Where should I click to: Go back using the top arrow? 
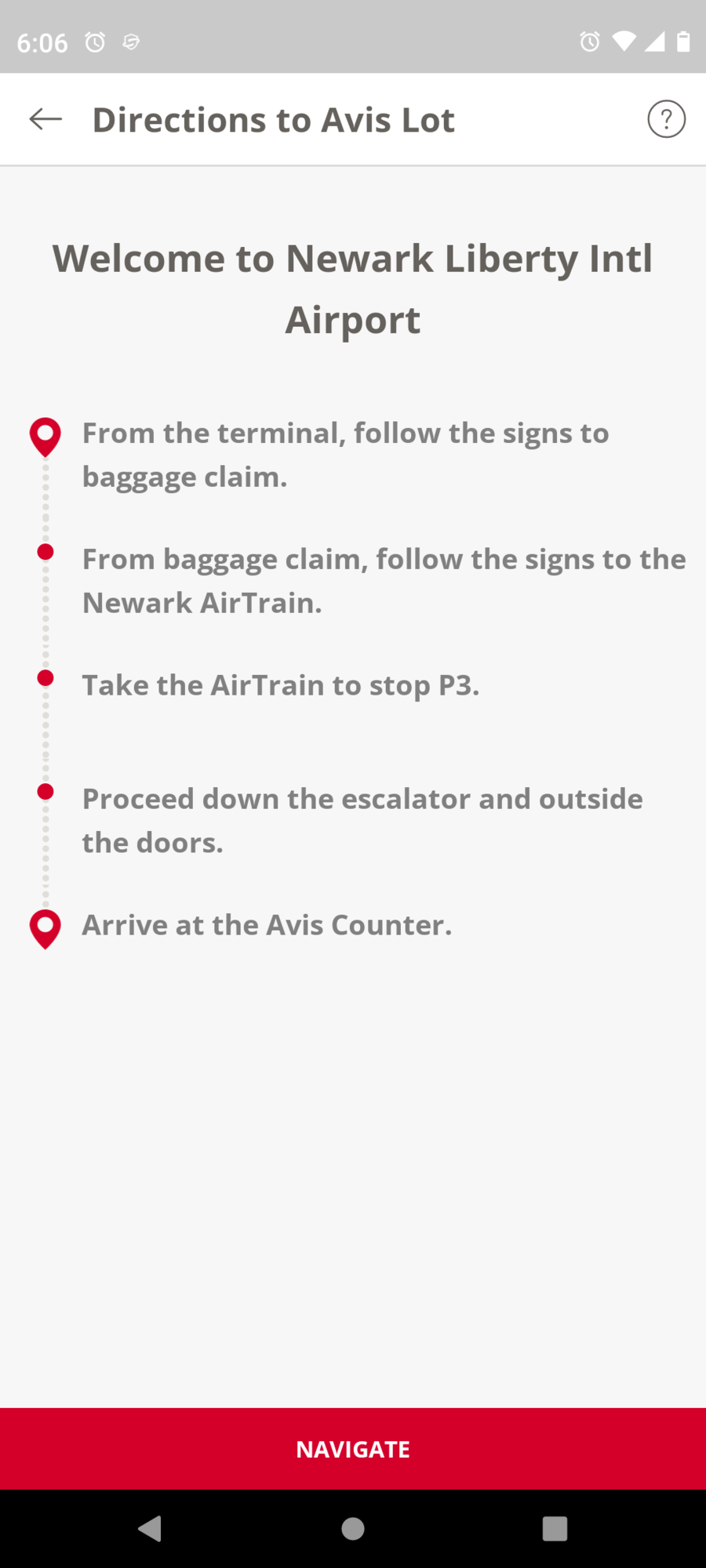click(45, 119)
